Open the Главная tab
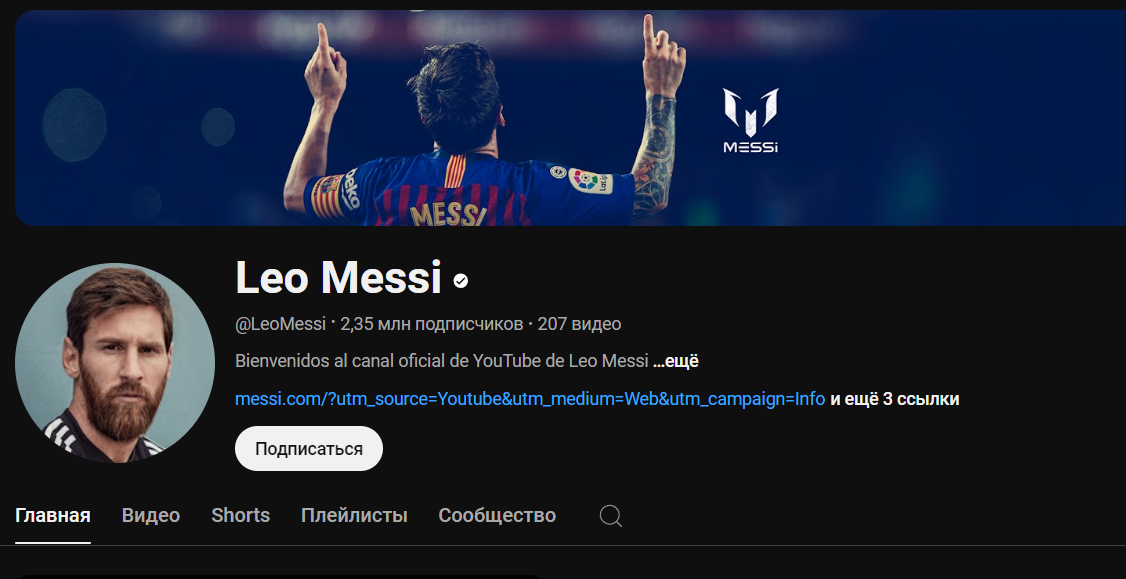 coord(53,516)
